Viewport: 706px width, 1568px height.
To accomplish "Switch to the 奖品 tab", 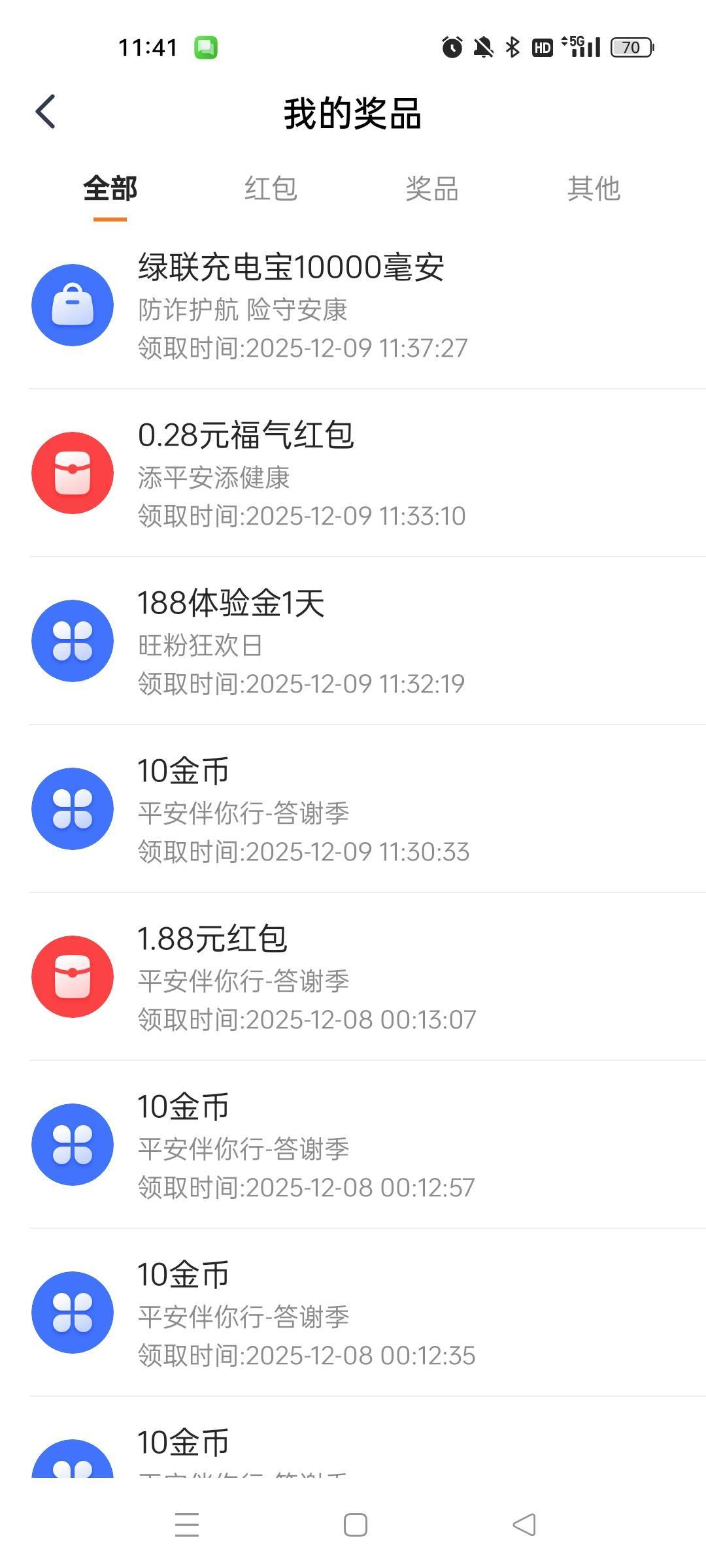I will point(431,189).
